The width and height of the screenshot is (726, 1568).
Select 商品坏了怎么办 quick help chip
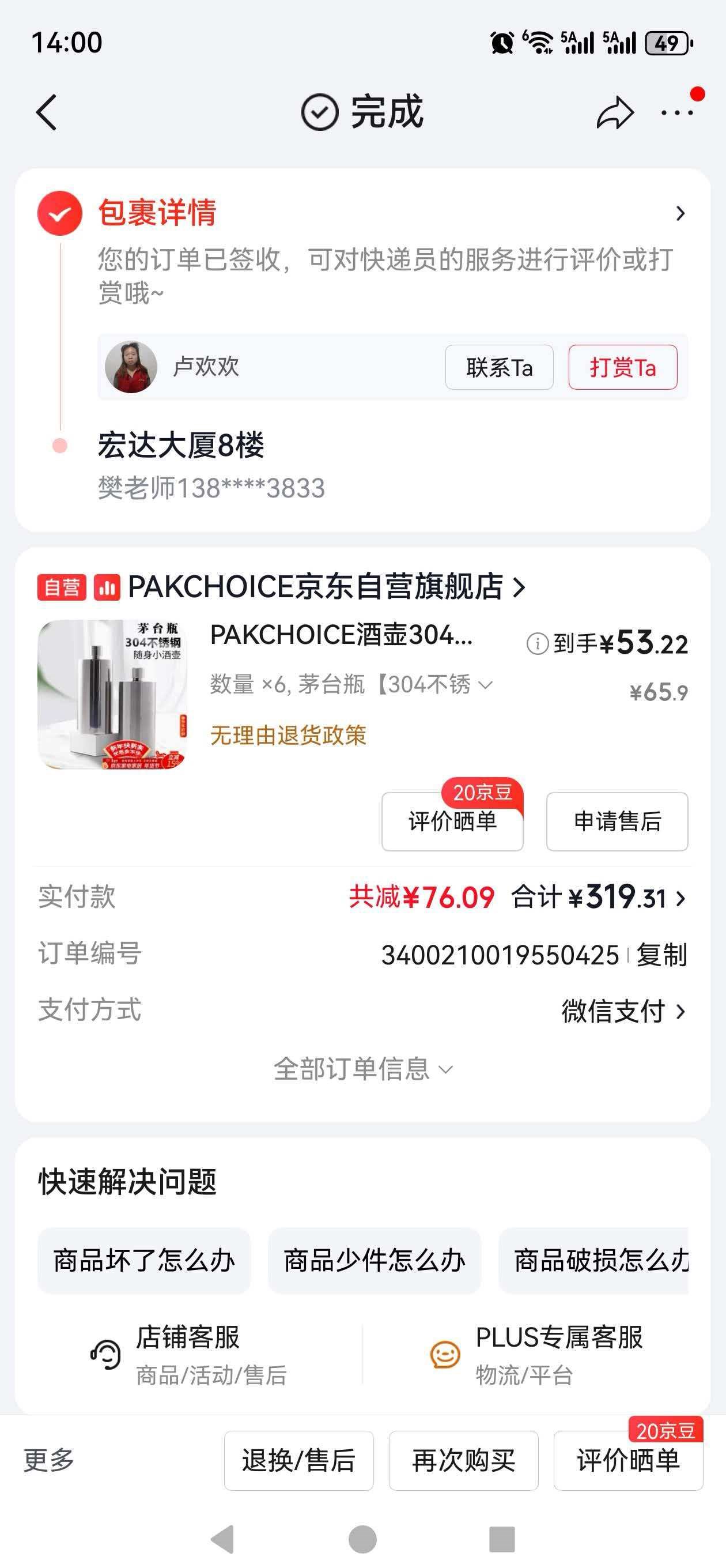144,1261
